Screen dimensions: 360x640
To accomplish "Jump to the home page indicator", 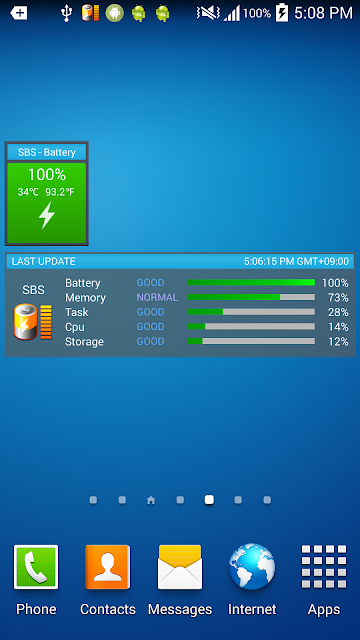I will point(151,500).
